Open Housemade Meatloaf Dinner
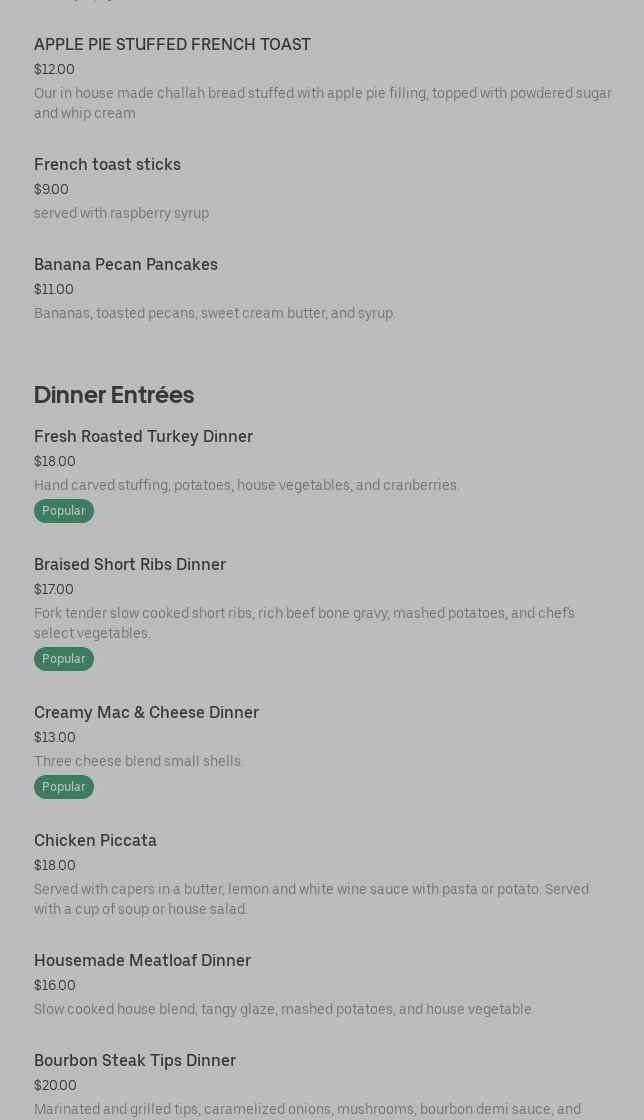 pos(142,961)
